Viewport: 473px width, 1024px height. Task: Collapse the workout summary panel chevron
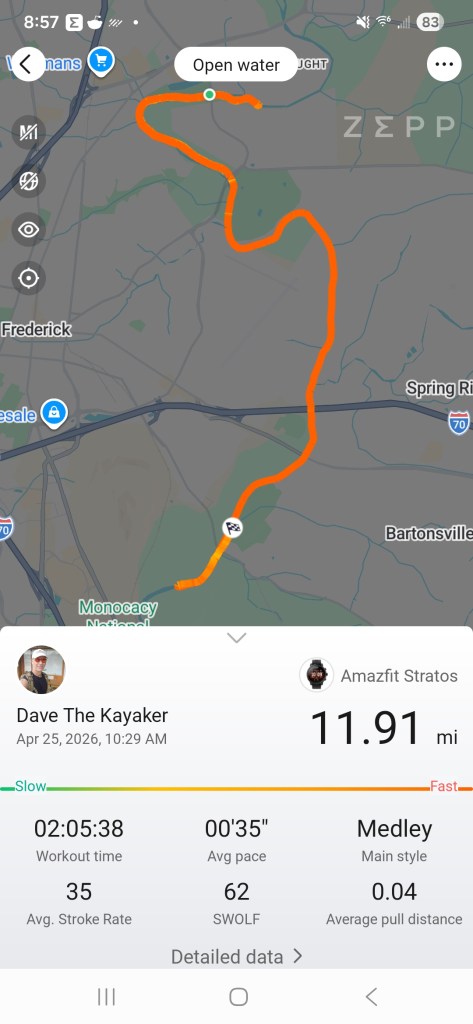click(x=236, y=638)
